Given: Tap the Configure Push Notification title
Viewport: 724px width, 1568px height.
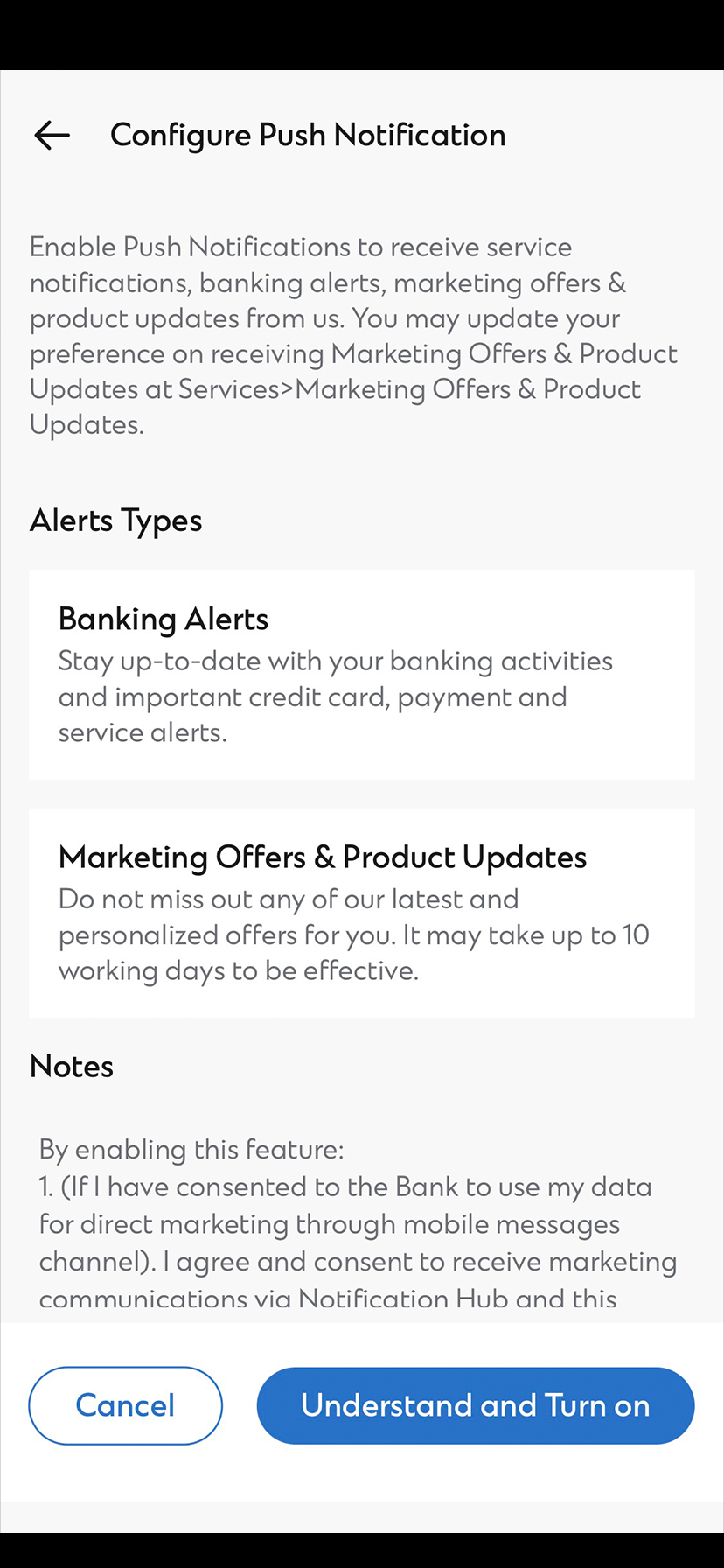Looking at the screenshot, I should (x=308, y=135).
